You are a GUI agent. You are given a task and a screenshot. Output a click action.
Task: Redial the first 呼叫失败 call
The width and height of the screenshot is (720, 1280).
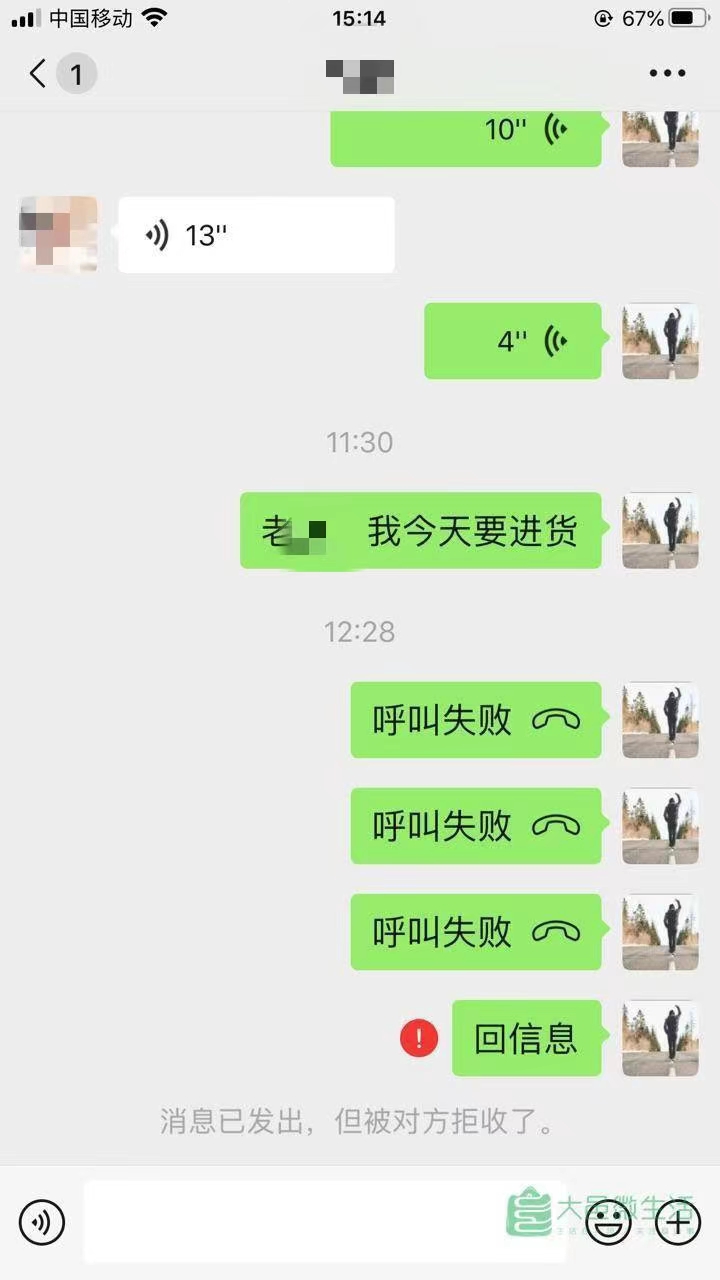tap(476, 720)
